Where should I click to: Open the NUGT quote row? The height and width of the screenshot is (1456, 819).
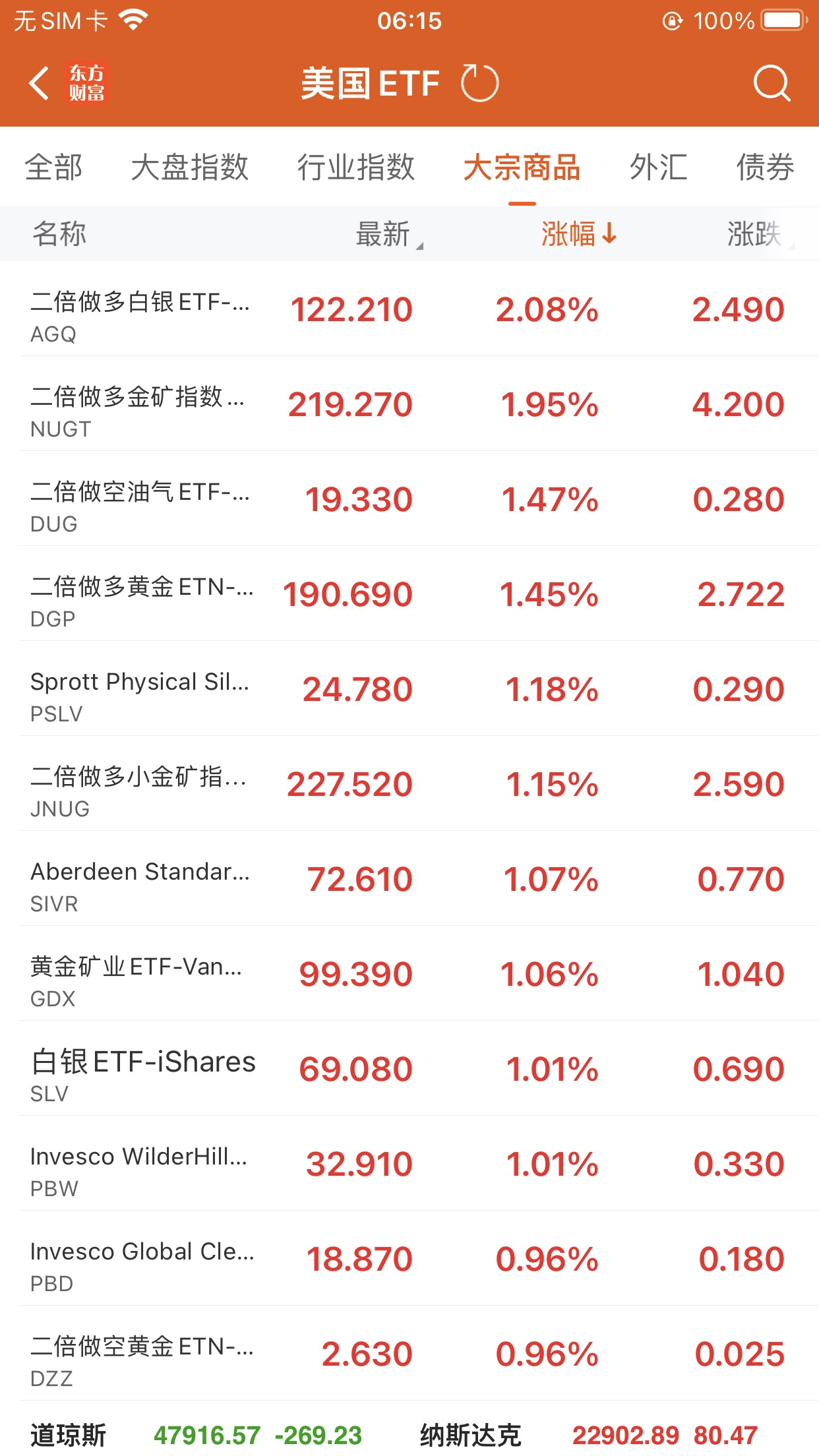coord(409,405)
